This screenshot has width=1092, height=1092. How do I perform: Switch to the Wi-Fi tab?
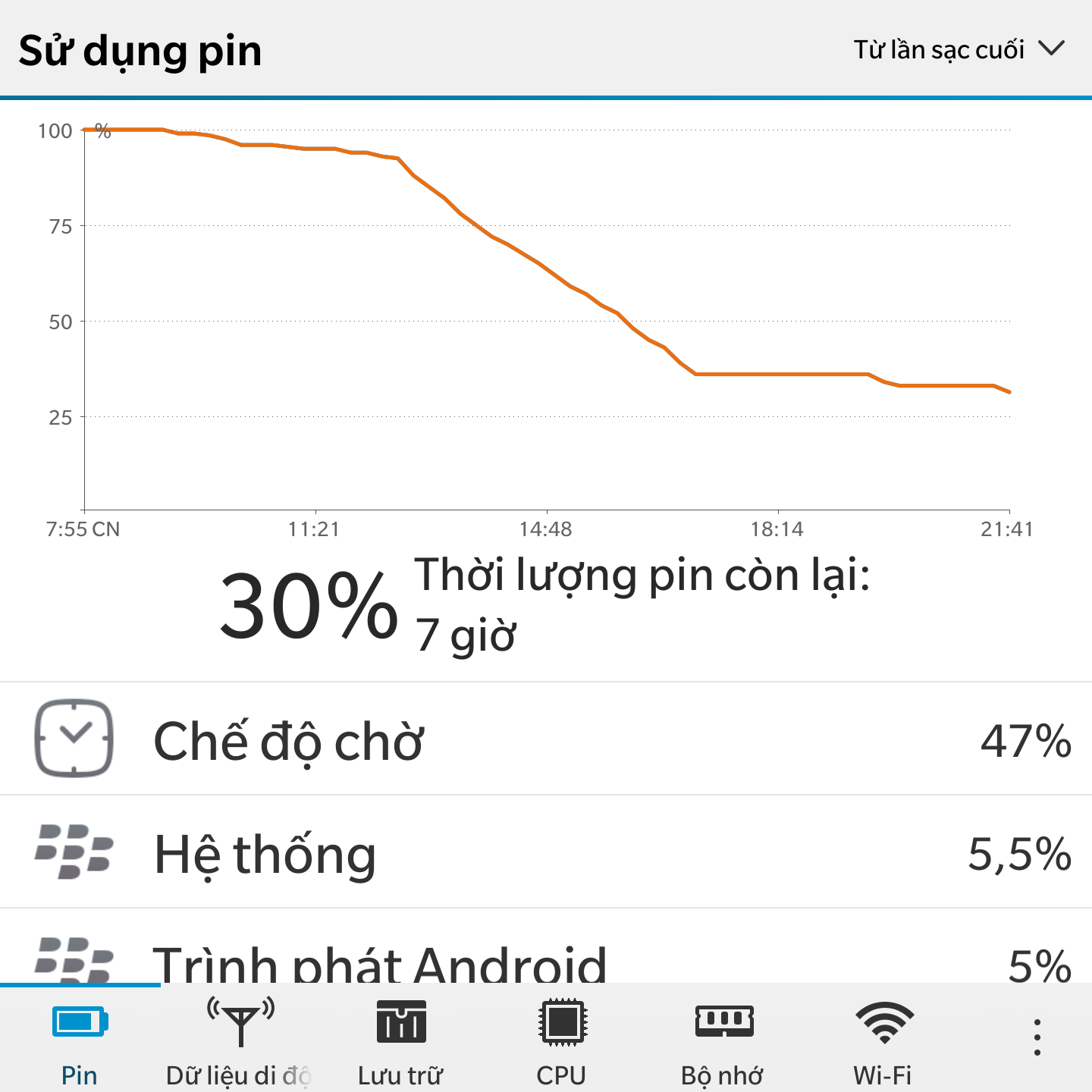[x=883, y=1040]
